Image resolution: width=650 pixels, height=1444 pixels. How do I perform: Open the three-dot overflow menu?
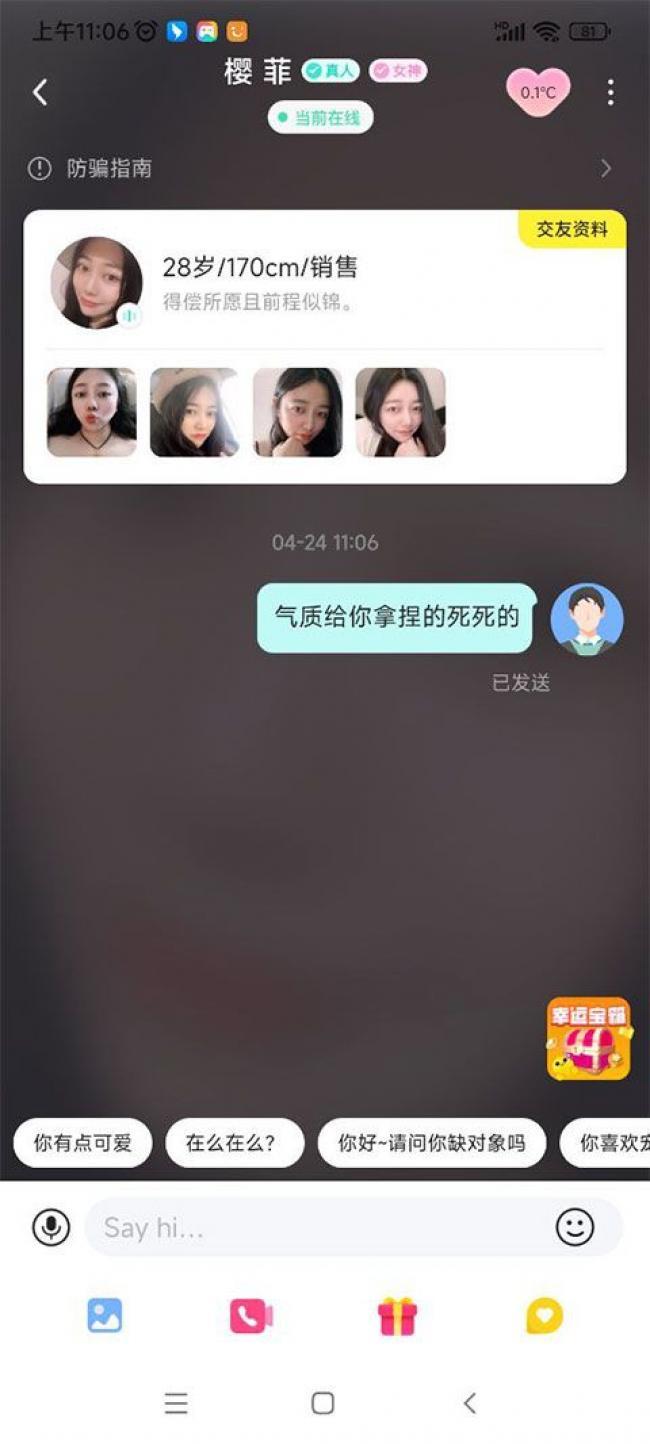610,92
